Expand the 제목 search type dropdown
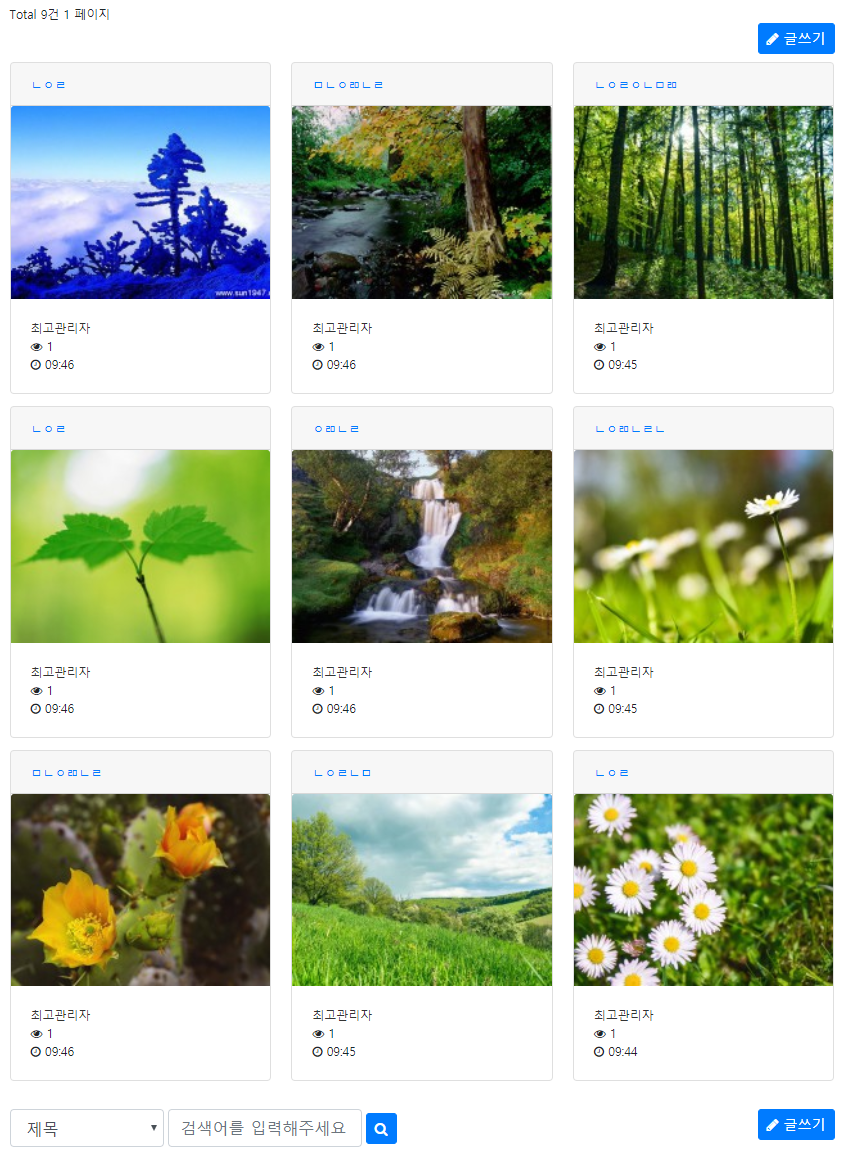The width and height of the screenshot is (858, 1164). click(x=87, y=1128)
